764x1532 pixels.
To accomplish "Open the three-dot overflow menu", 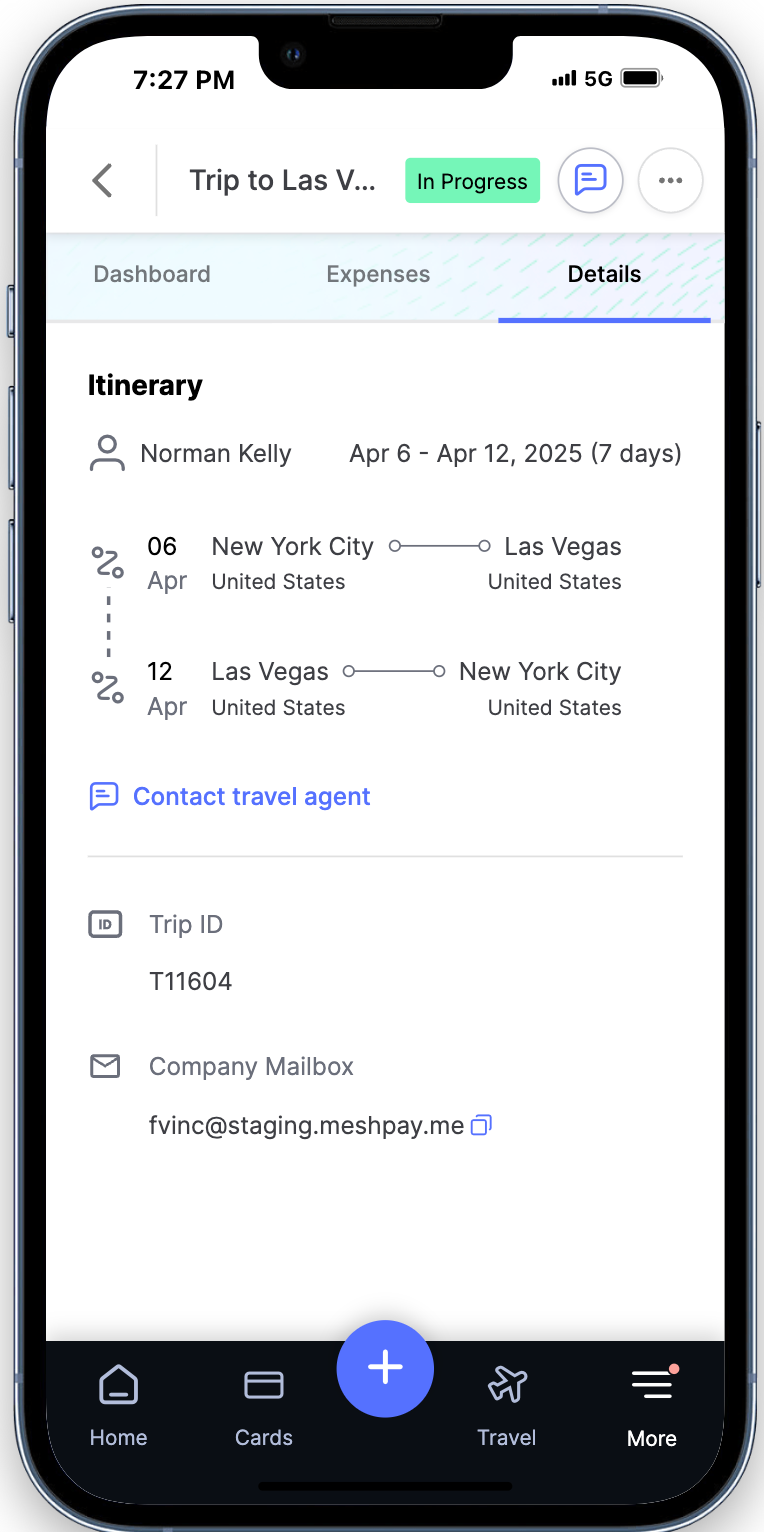I will pos(670,181).
